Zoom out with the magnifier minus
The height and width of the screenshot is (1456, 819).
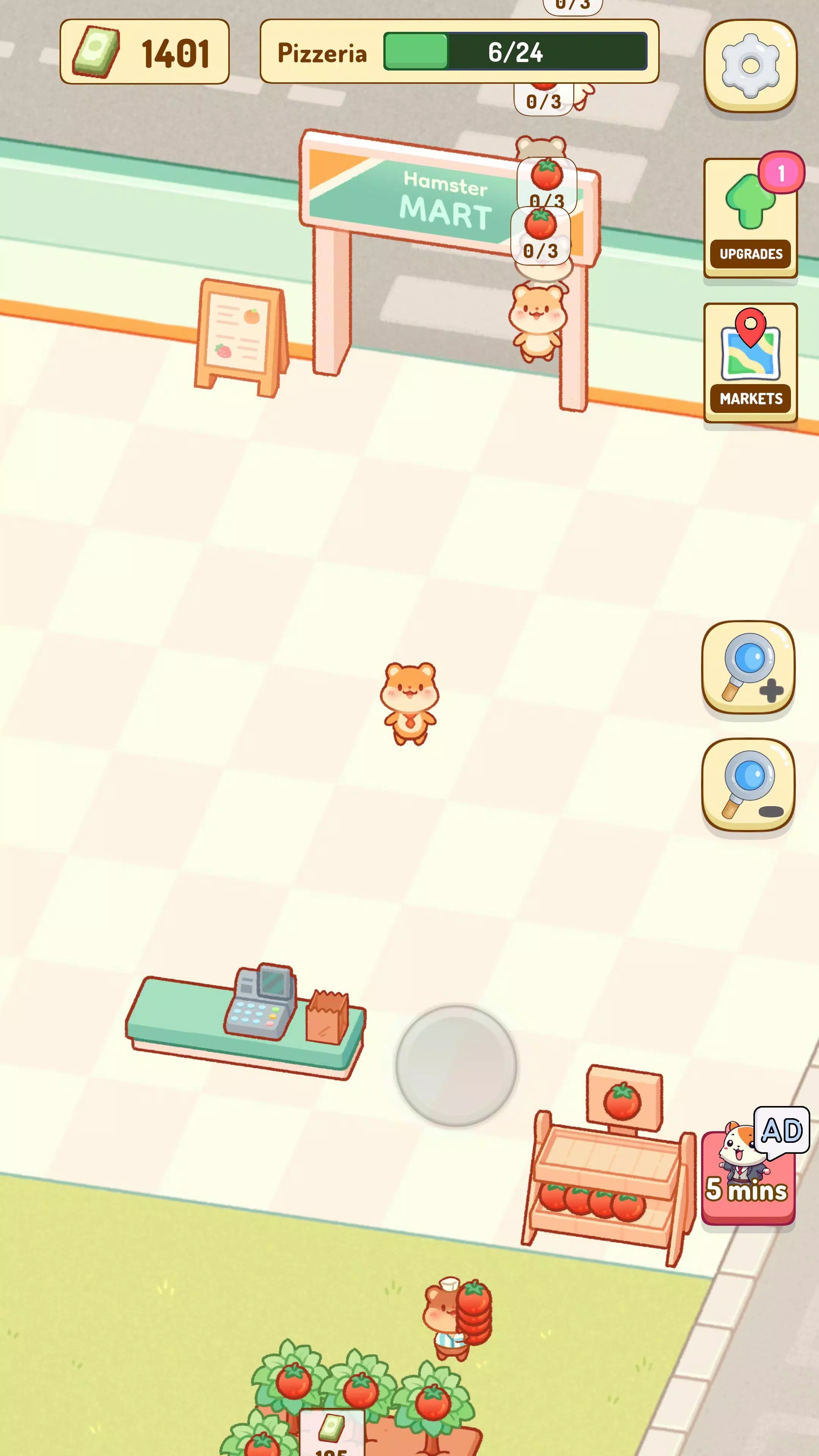tap(748, 784)
